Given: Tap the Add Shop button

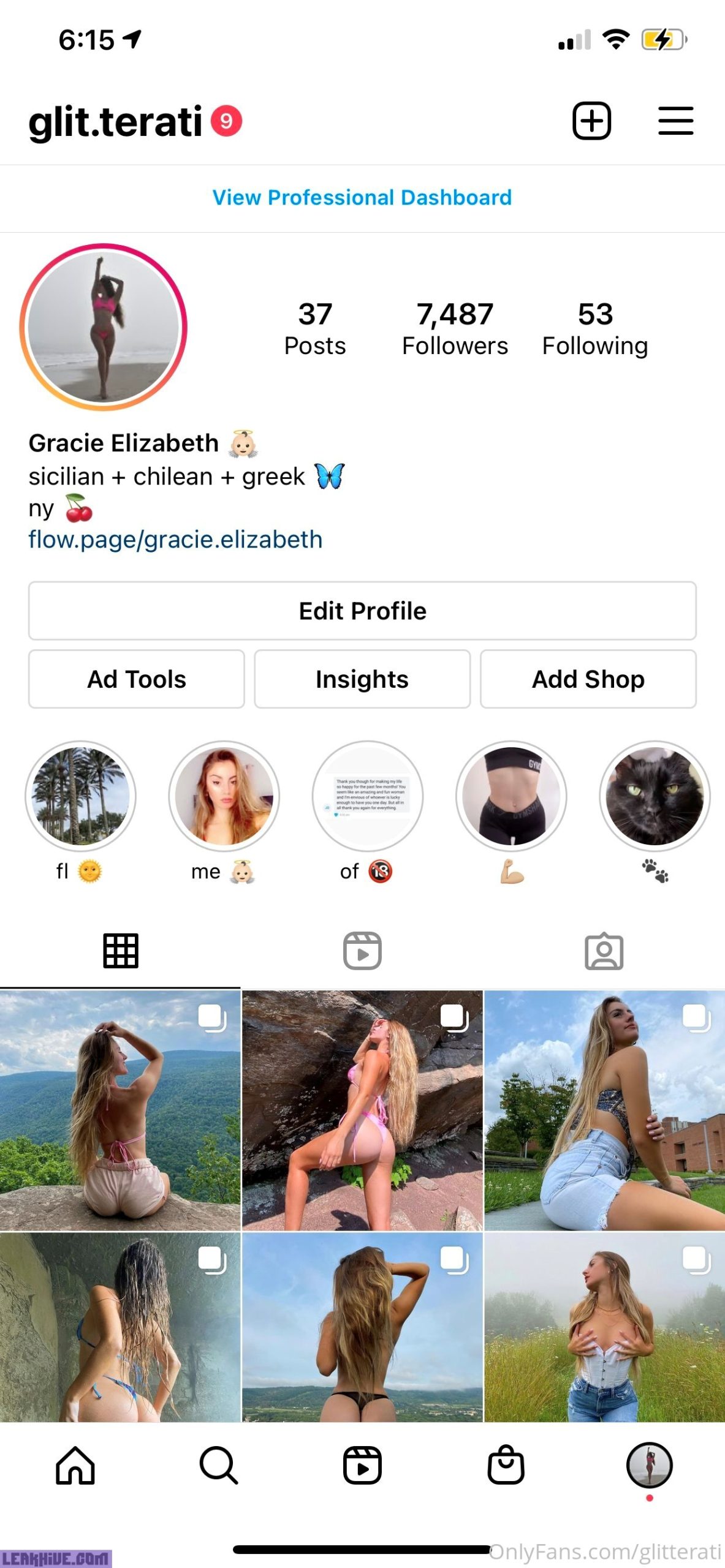Looking at the screenshot, I should [x=588, y=679].
